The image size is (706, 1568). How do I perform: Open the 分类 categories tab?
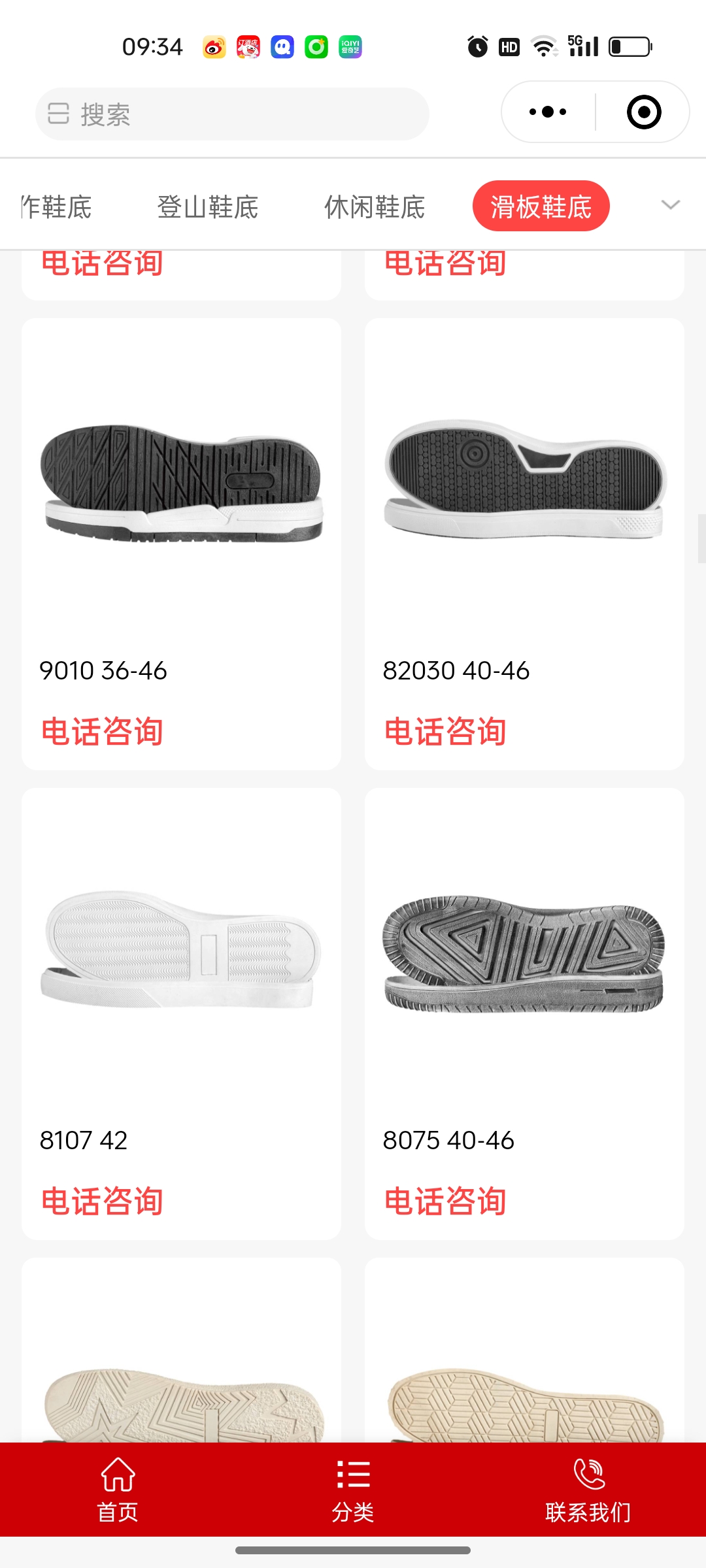point(353,1490)
